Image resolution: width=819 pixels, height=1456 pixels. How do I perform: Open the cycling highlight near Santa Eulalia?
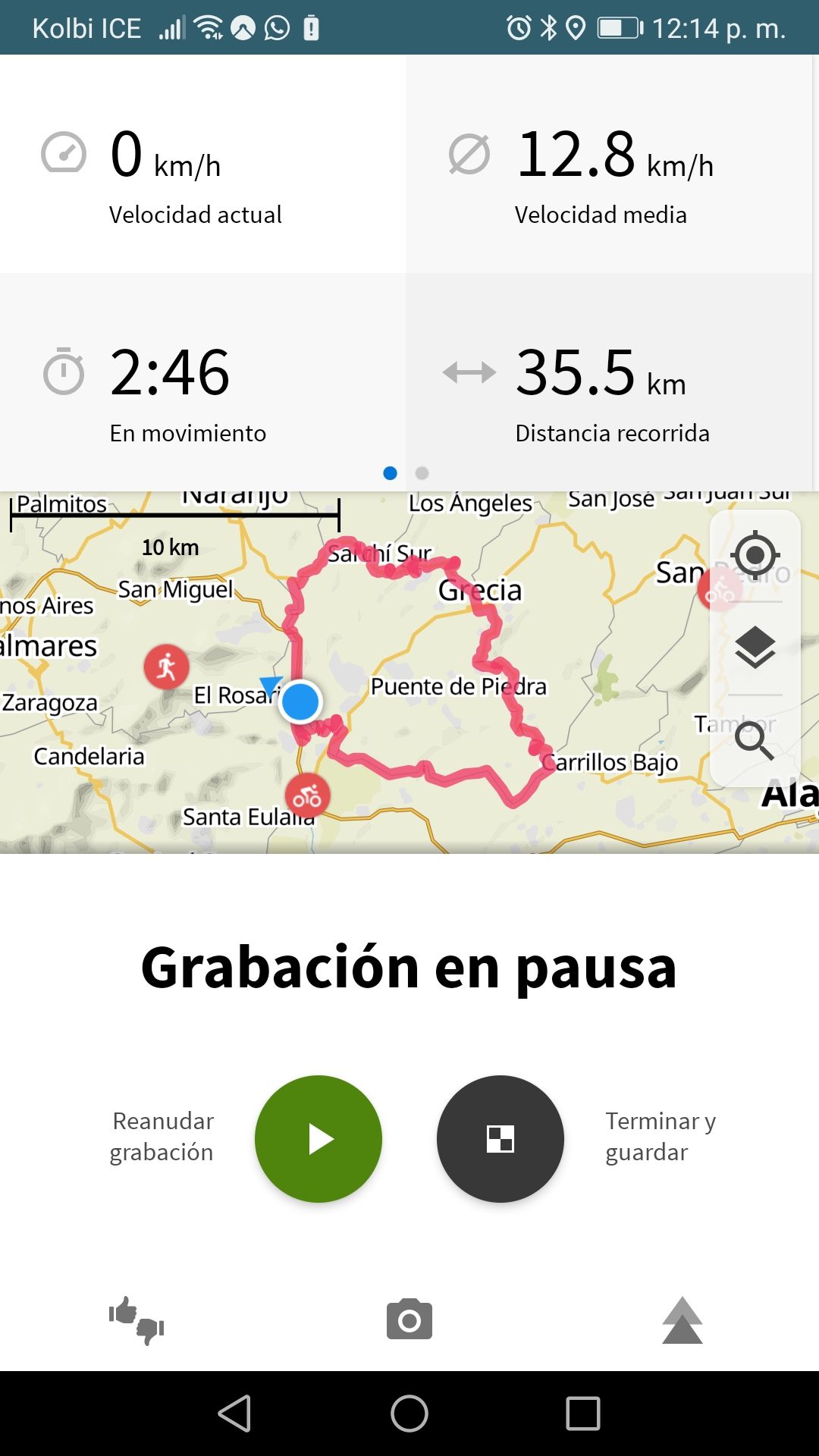[307, 796]
